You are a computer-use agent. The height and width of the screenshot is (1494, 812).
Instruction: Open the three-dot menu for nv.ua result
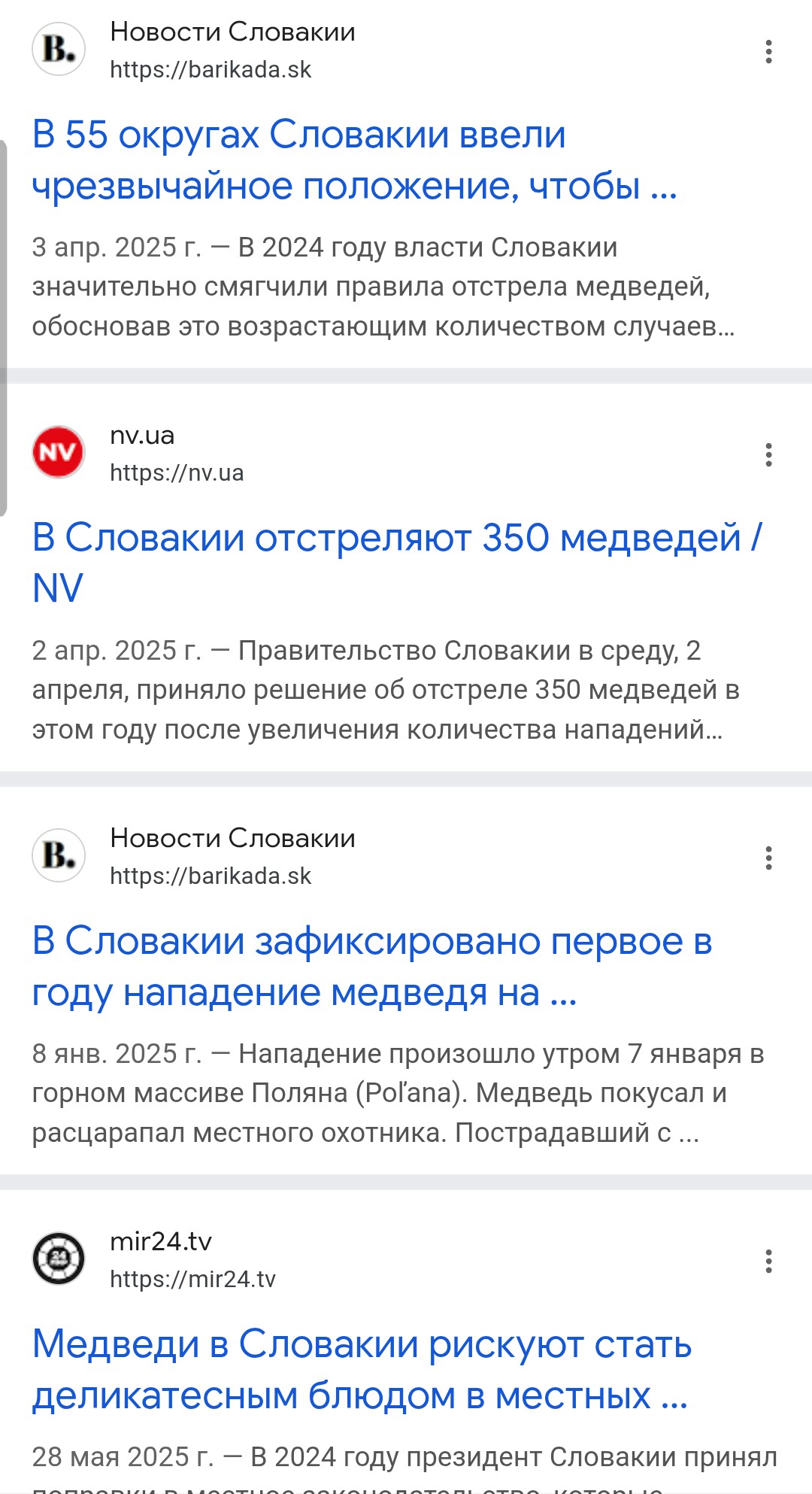tap(768, 455)
